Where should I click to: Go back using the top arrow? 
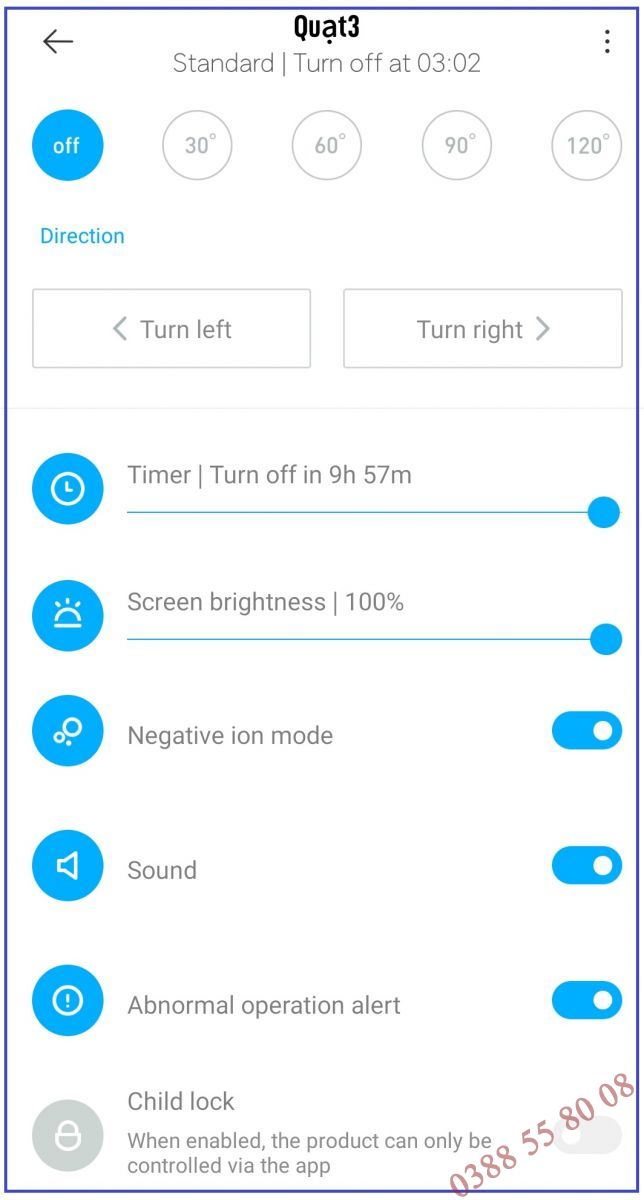pyautogui.click(x=58, y=41)
